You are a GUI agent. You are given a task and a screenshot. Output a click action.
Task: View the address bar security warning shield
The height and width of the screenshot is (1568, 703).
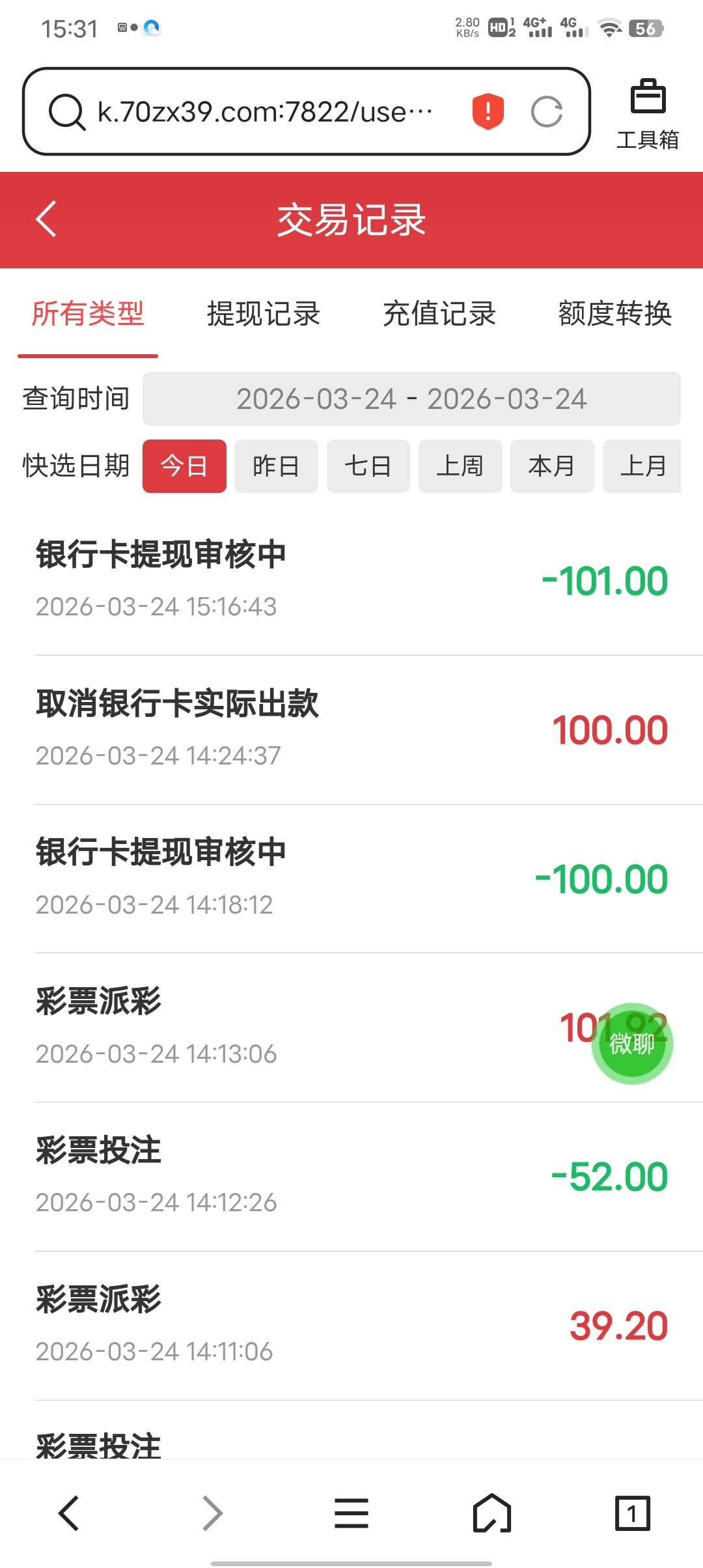[488, 111]
